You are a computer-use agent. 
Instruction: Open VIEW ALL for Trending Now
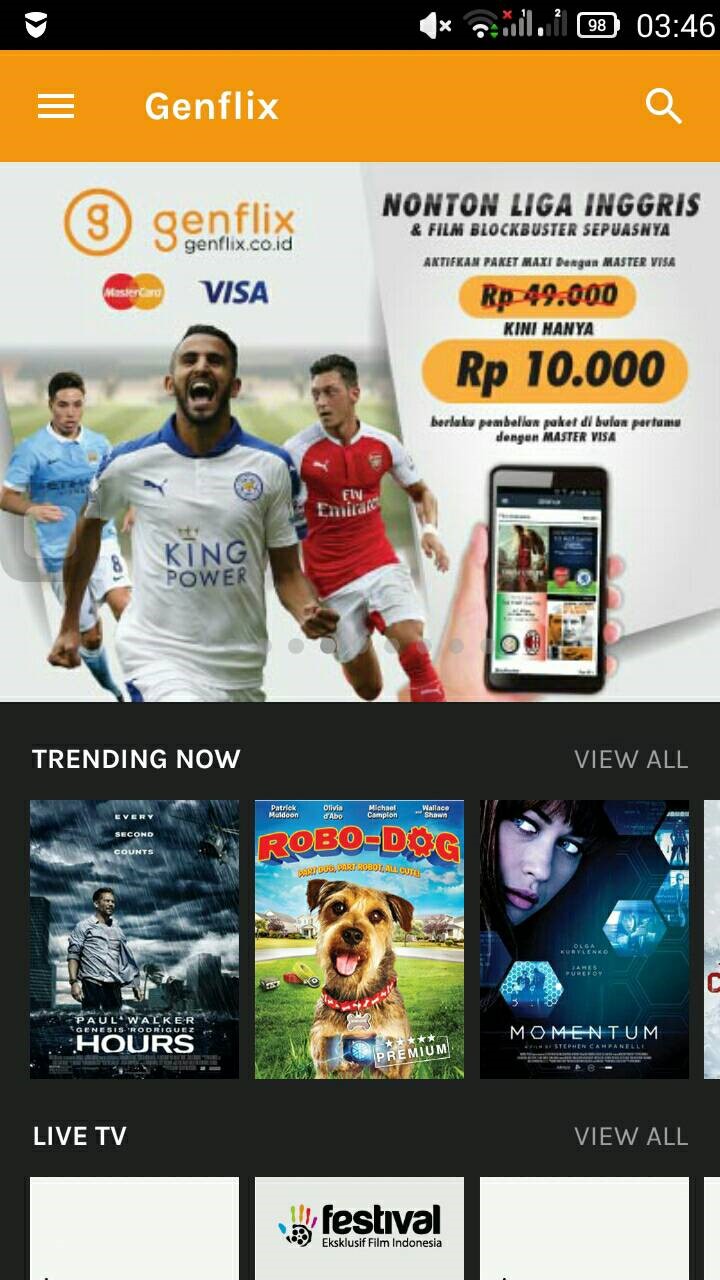point(631,759)
